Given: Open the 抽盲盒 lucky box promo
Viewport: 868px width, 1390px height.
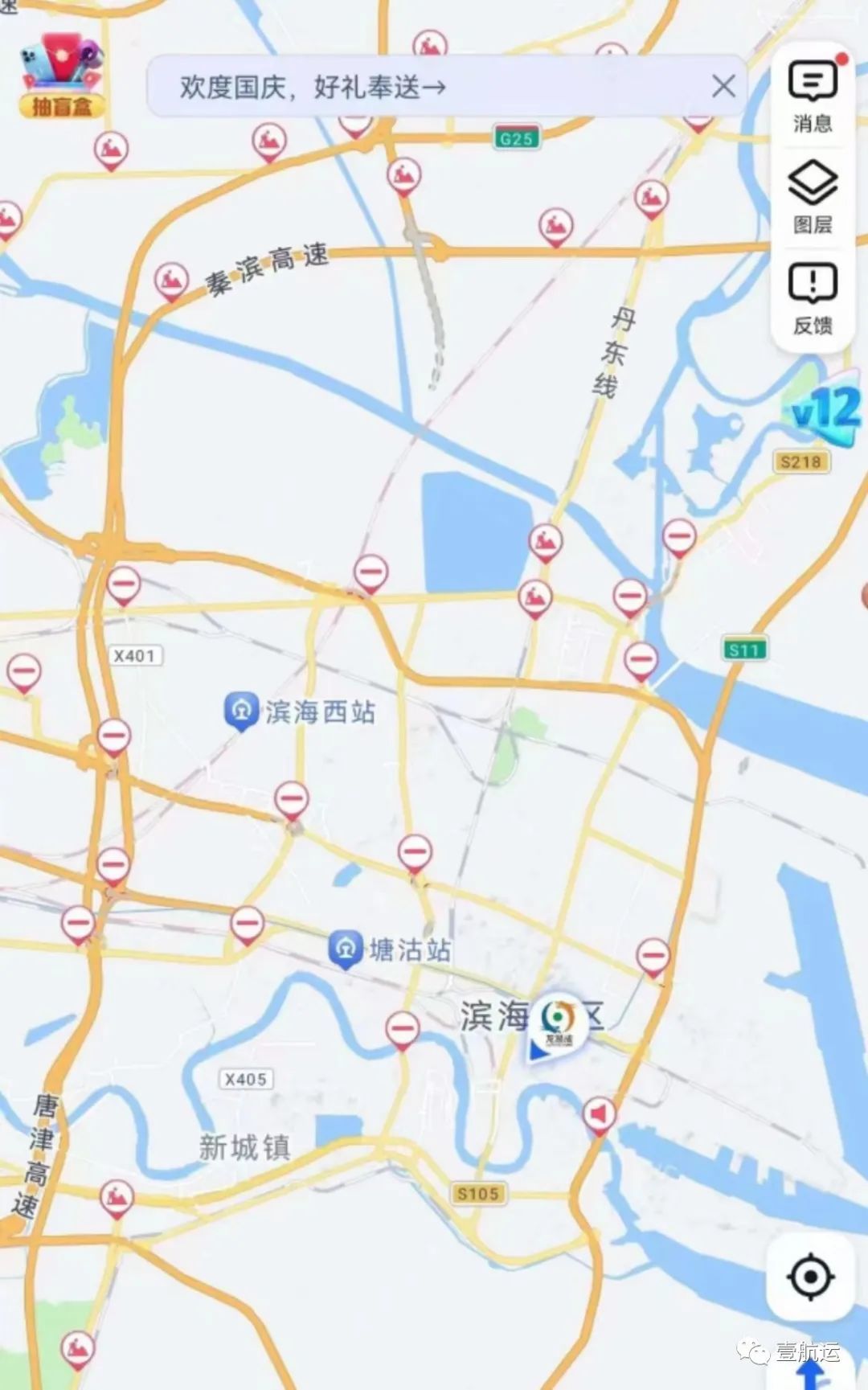Looking at the screenshot, I should click(62, 76).
